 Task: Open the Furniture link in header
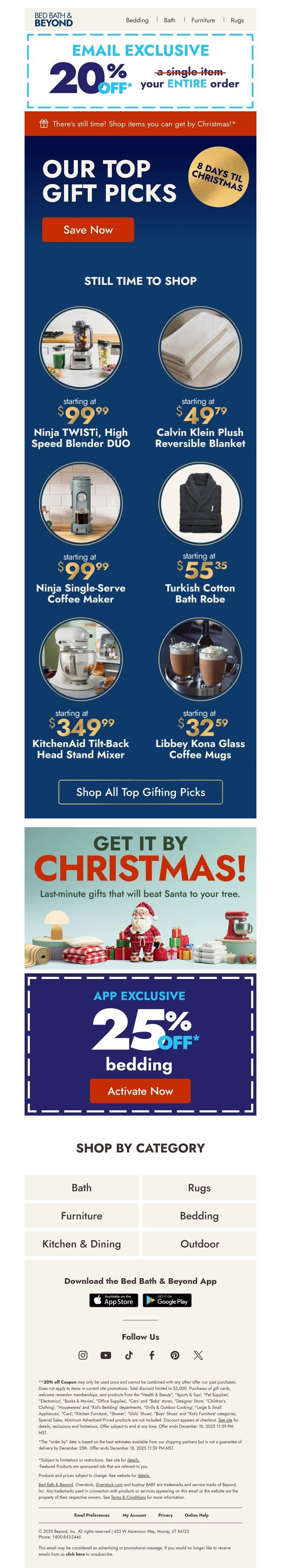click(203, 20)
